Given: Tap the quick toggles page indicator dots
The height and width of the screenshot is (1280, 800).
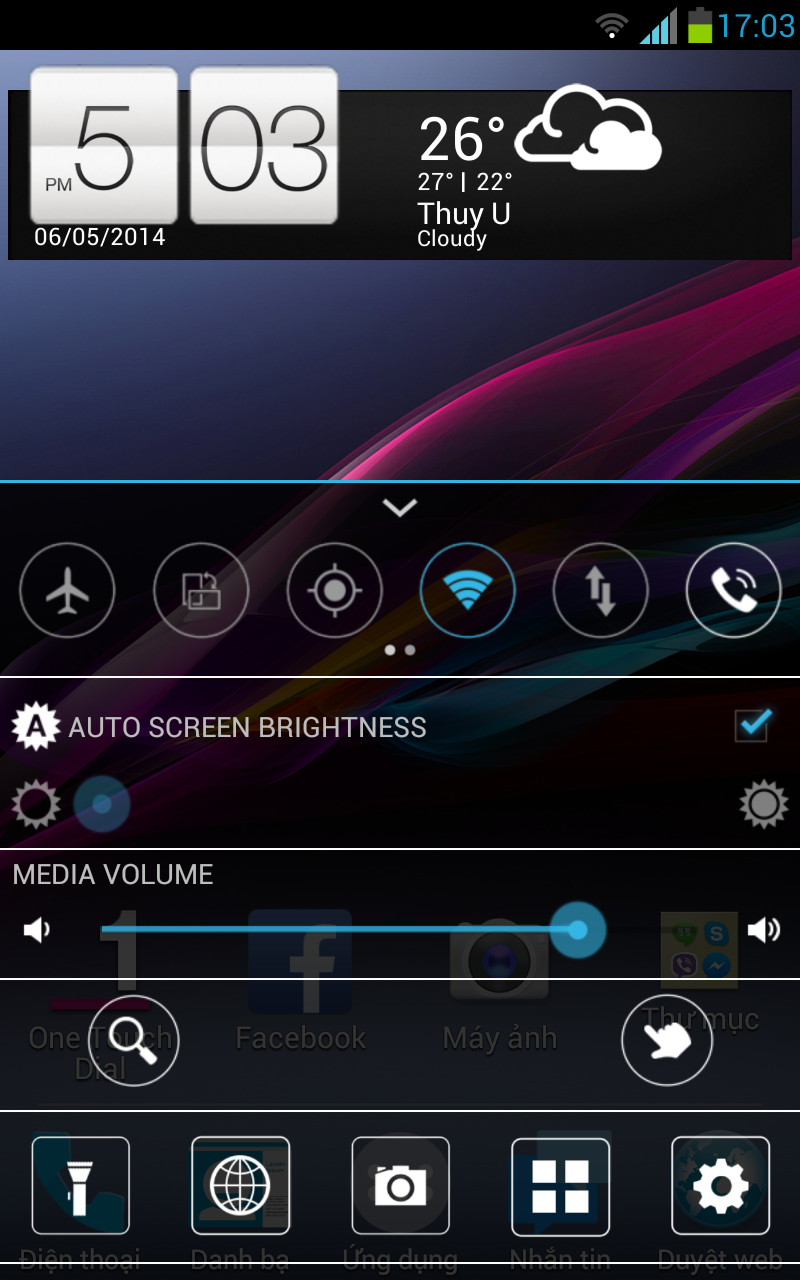Looking at the screenshot, I should [x=400, y=650].
